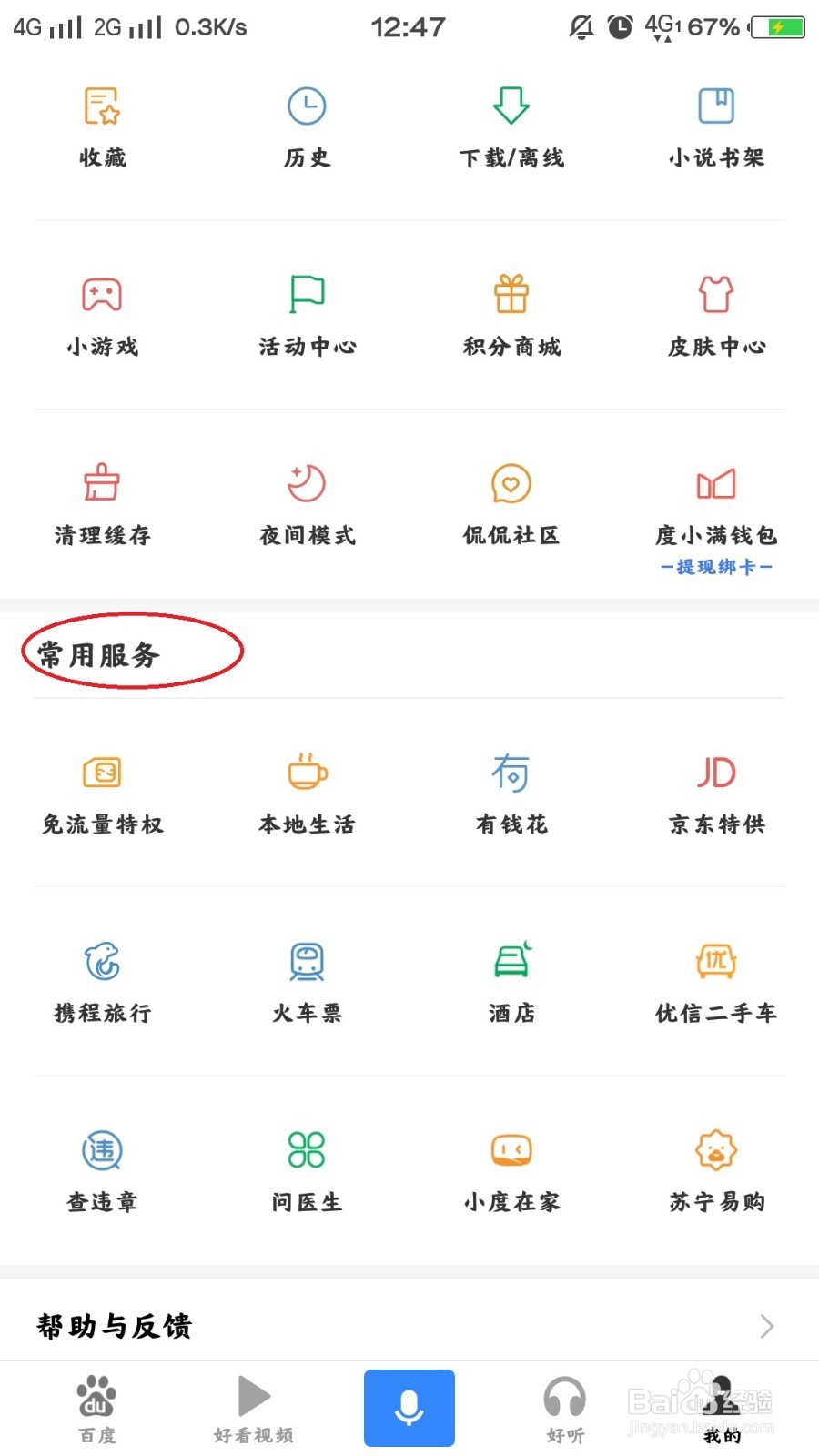
Task: Open 皮肤中心 skin center
Action: (715, 316)
